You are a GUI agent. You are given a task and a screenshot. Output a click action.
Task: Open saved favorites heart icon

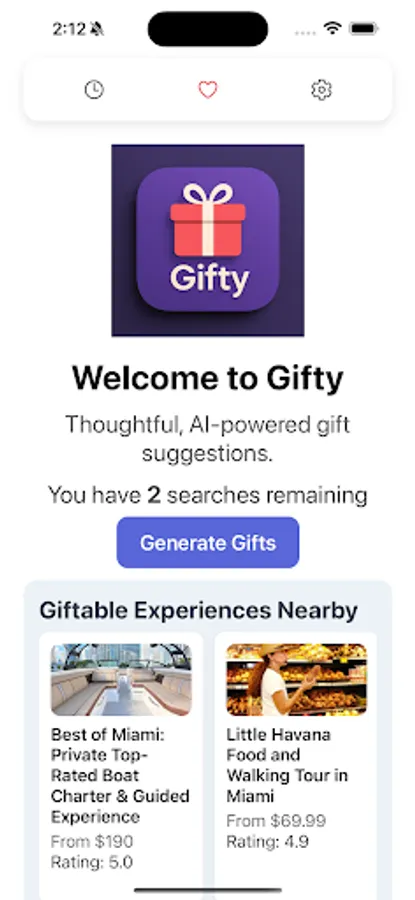(x=208, y=90)
